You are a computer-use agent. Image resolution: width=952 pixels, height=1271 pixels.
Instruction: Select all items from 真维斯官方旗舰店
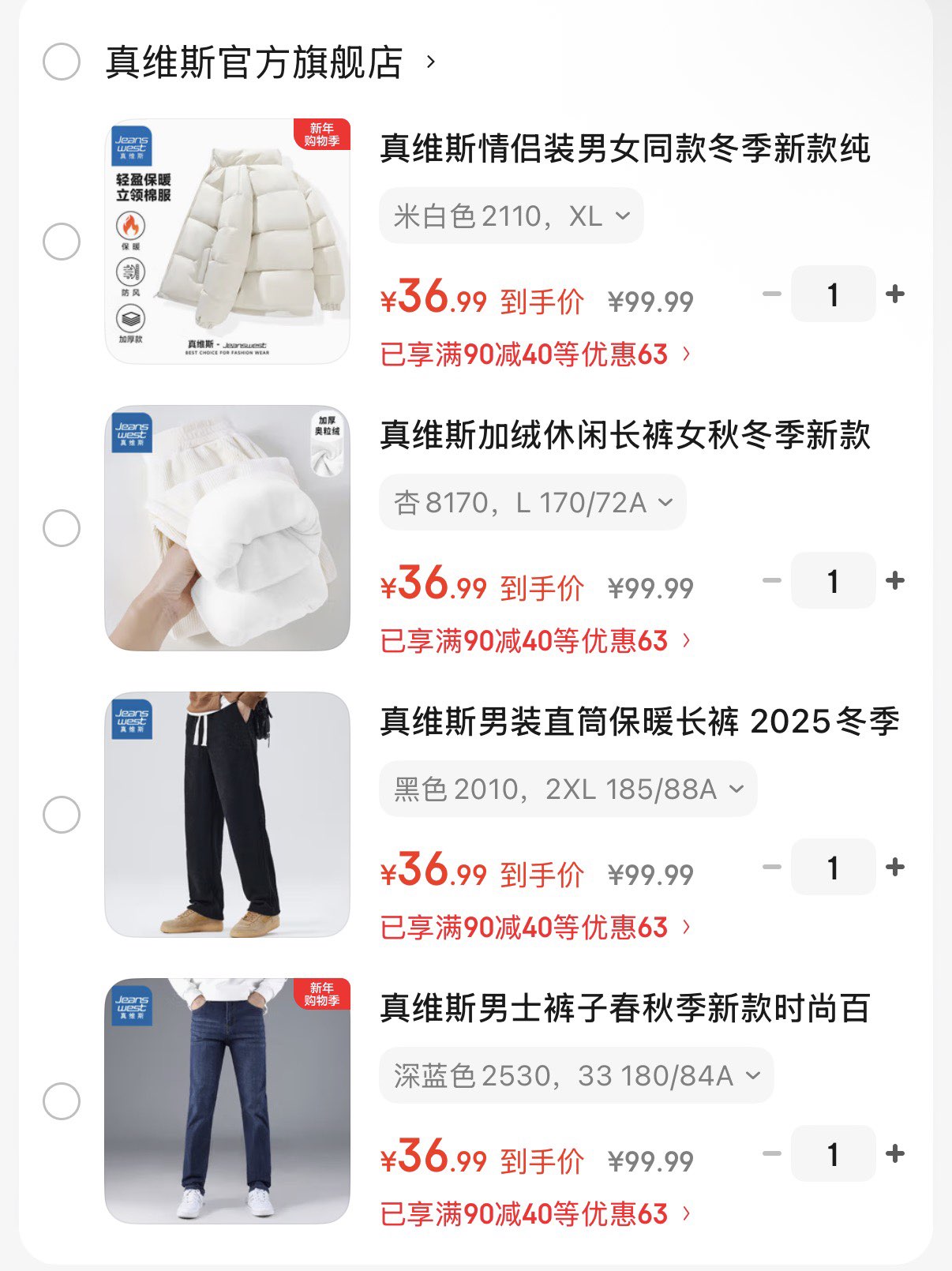coord(62,62)
